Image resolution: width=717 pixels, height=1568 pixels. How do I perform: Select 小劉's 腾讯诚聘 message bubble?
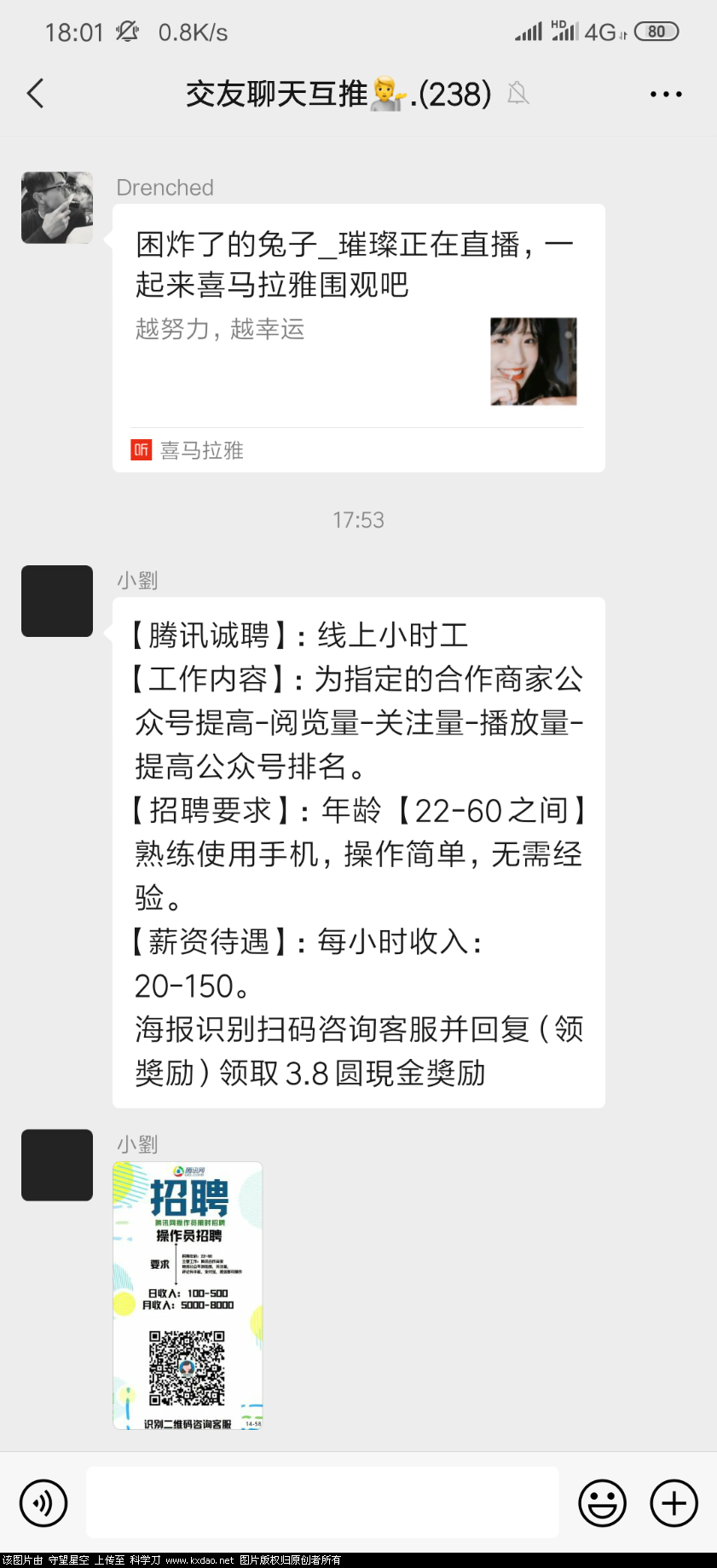click(358, 853)
